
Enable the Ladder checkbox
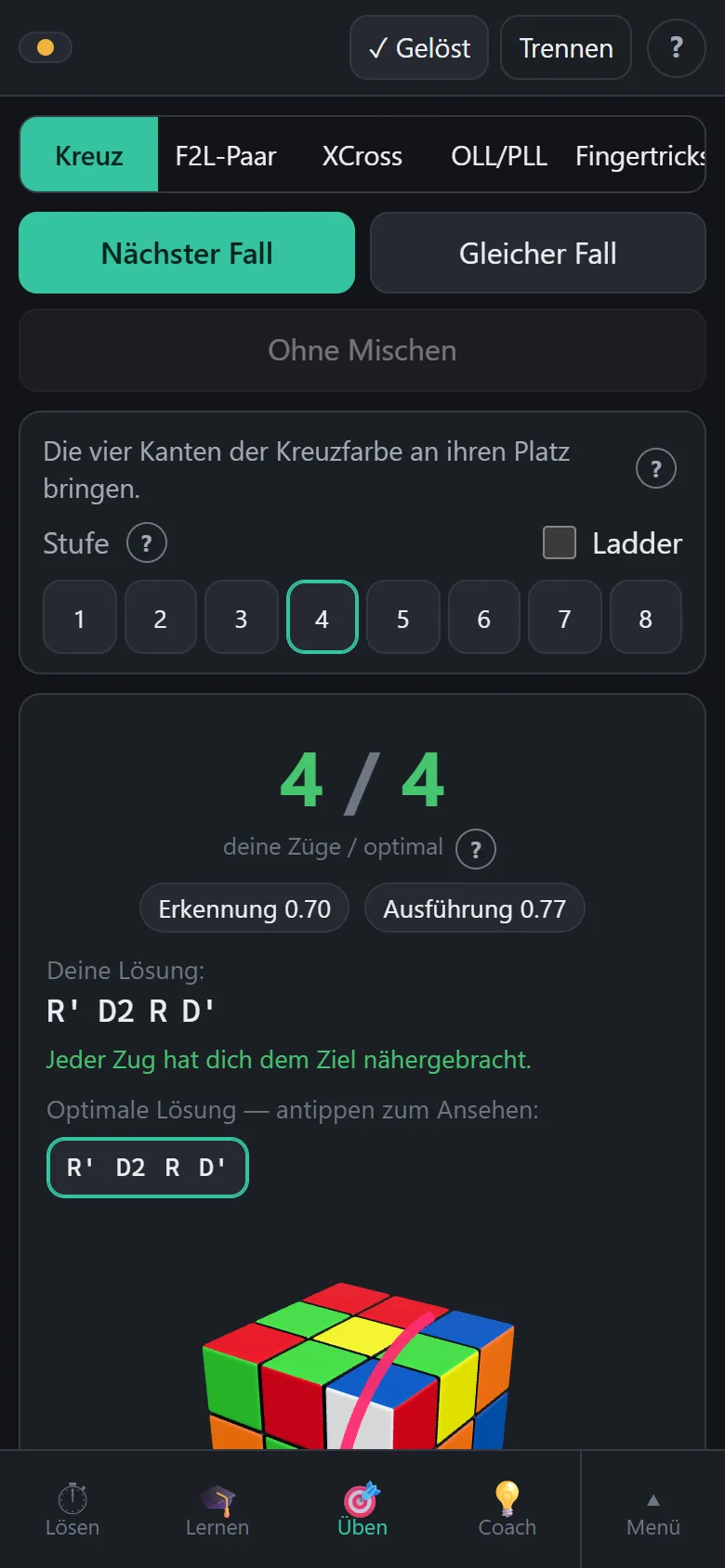[x=560, y=542]
